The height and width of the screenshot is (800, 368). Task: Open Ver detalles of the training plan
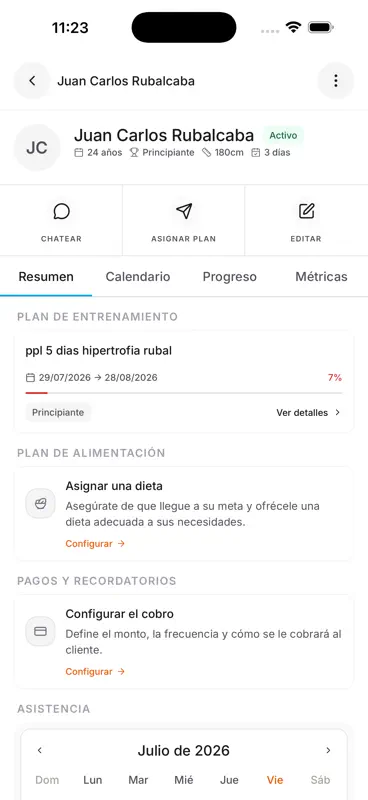[308, 413]
